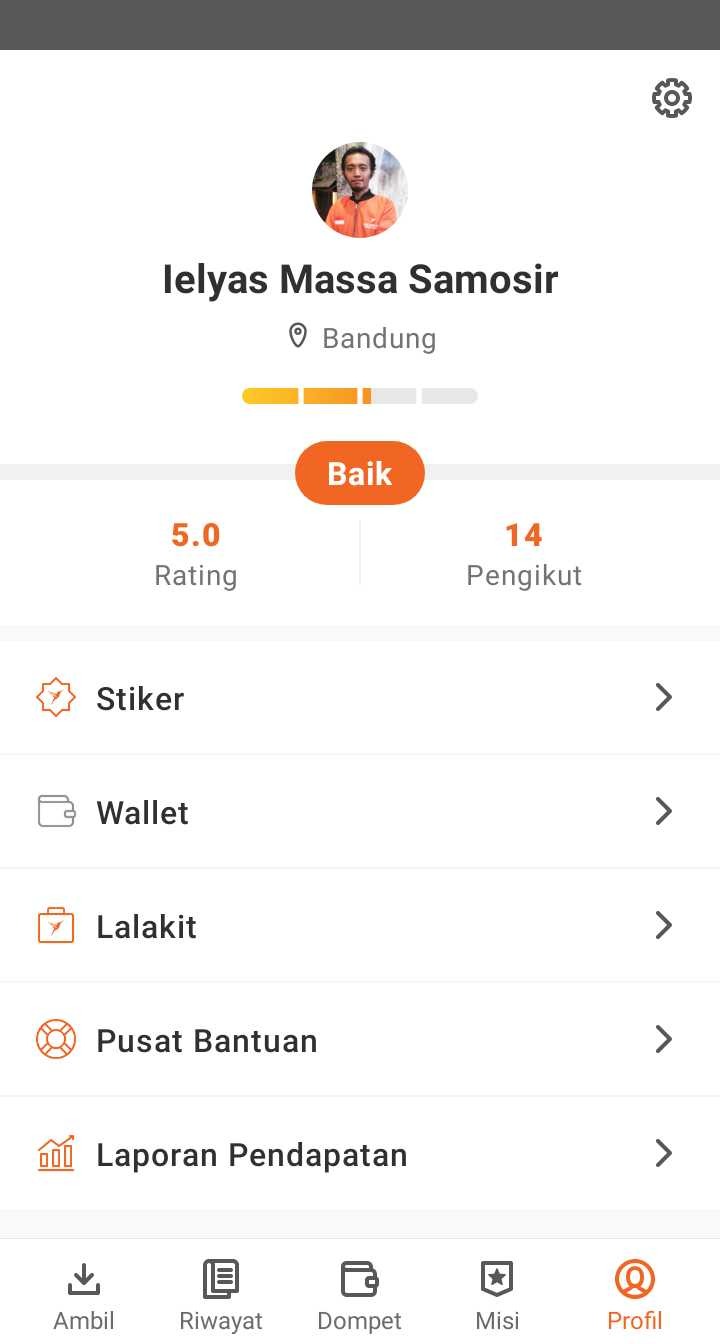
Task: Switch to the Riwayat tab
Action: tap(221, 1296)
